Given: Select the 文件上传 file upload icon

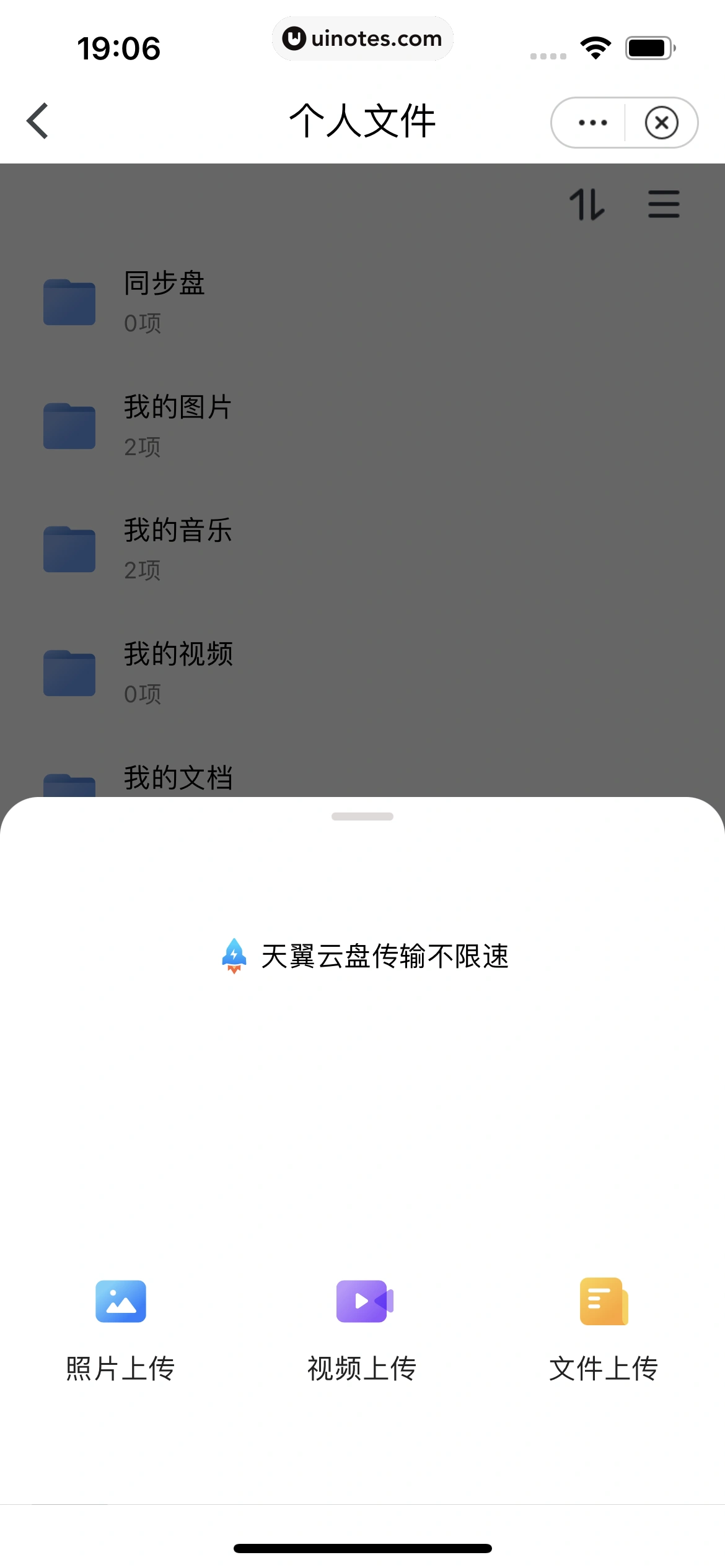Looking at the screenshot, I should [x=604, y=1302].
